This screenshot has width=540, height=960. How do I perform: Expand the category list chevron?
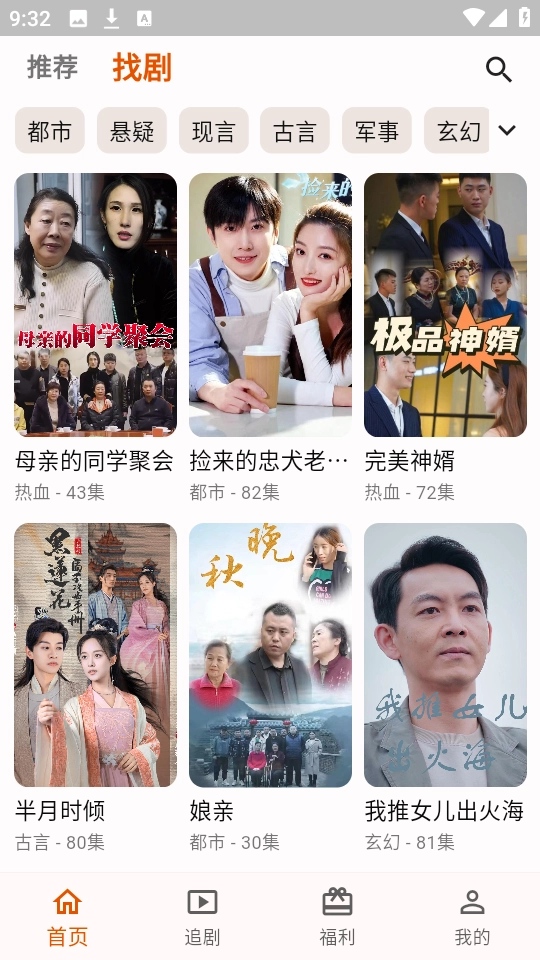point(508,130)
